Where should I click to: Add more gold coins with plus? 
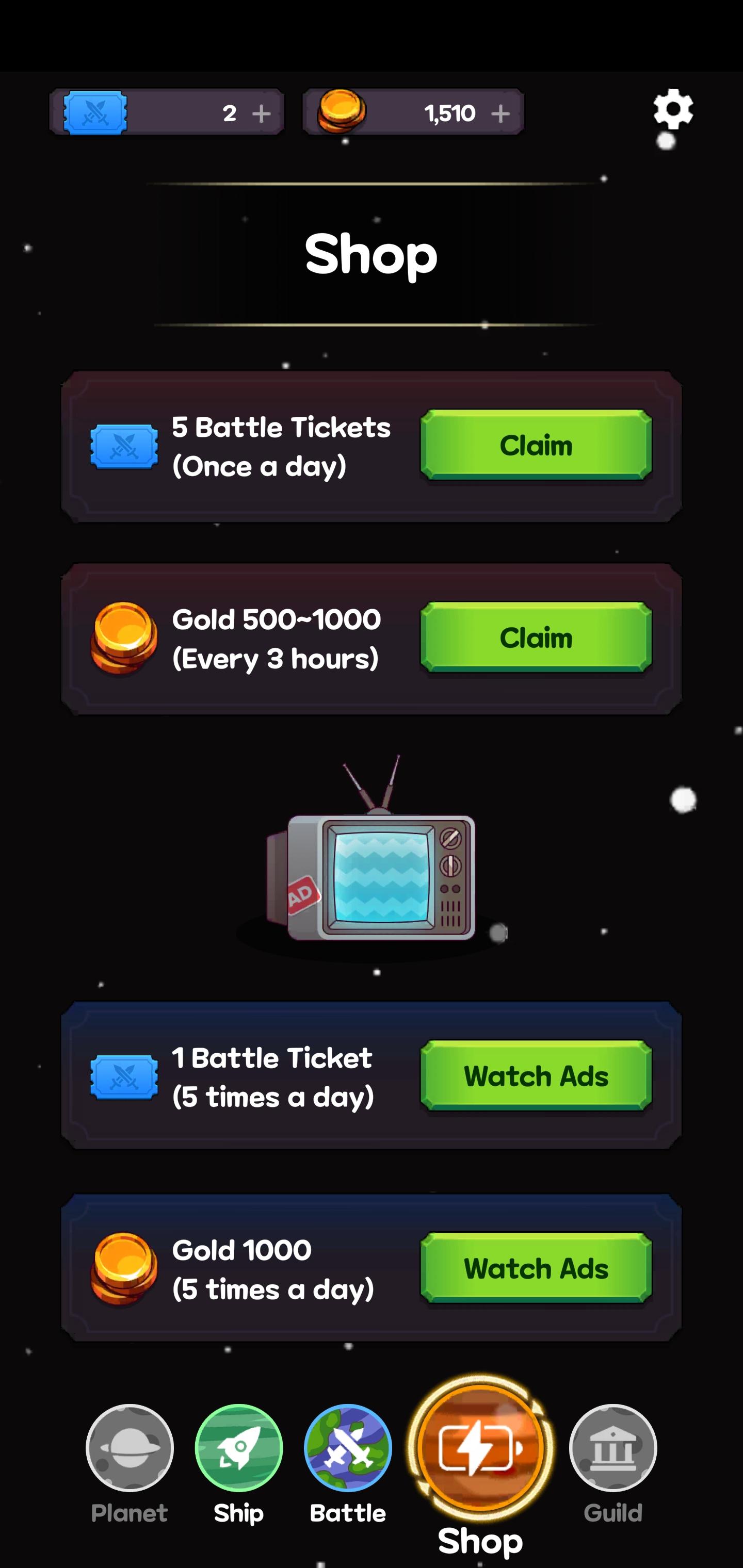click(500, 114)
